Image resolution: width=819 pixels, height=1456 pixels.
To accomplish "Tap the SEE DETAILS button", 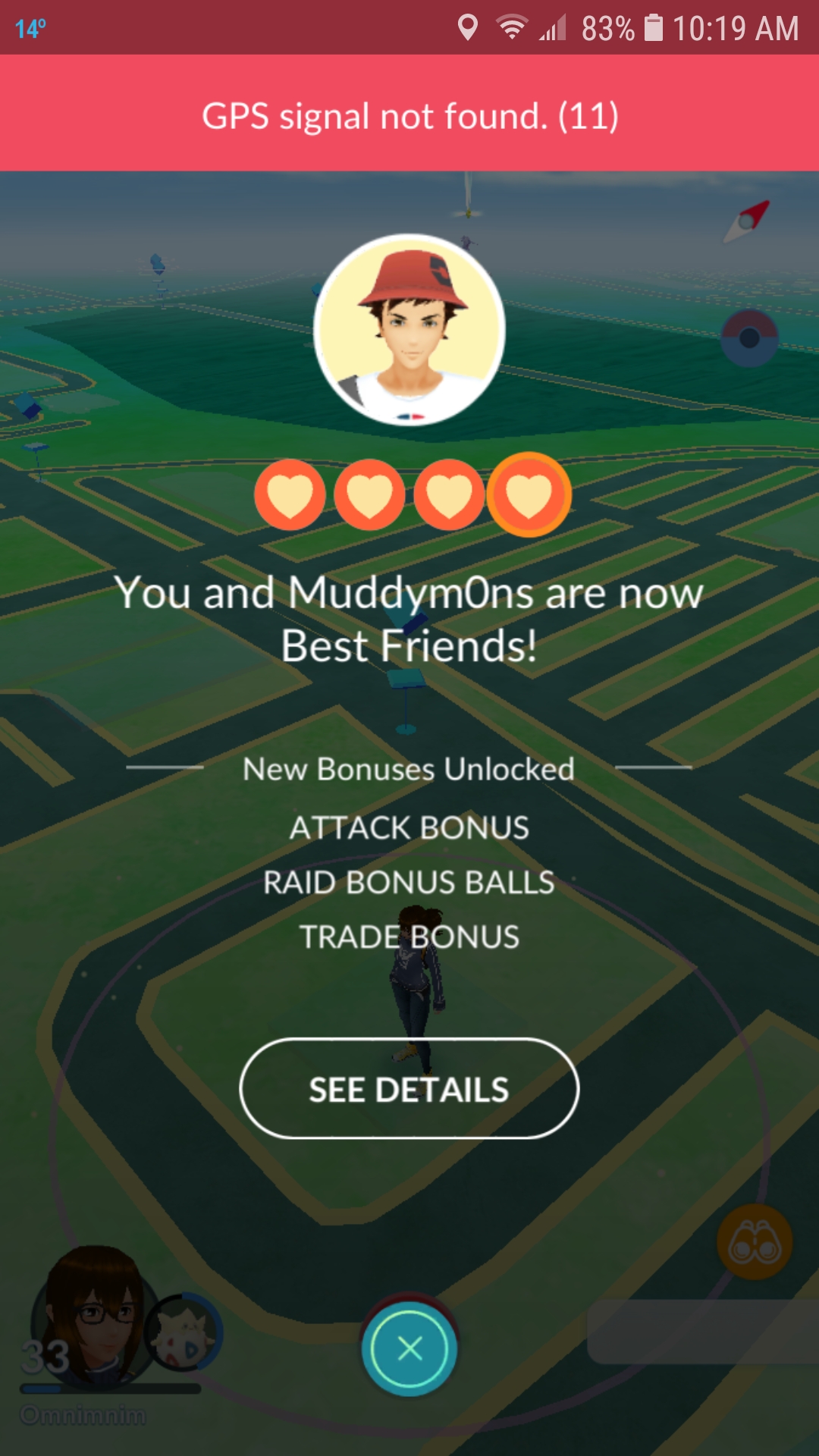I will [x=409, y=1089].
